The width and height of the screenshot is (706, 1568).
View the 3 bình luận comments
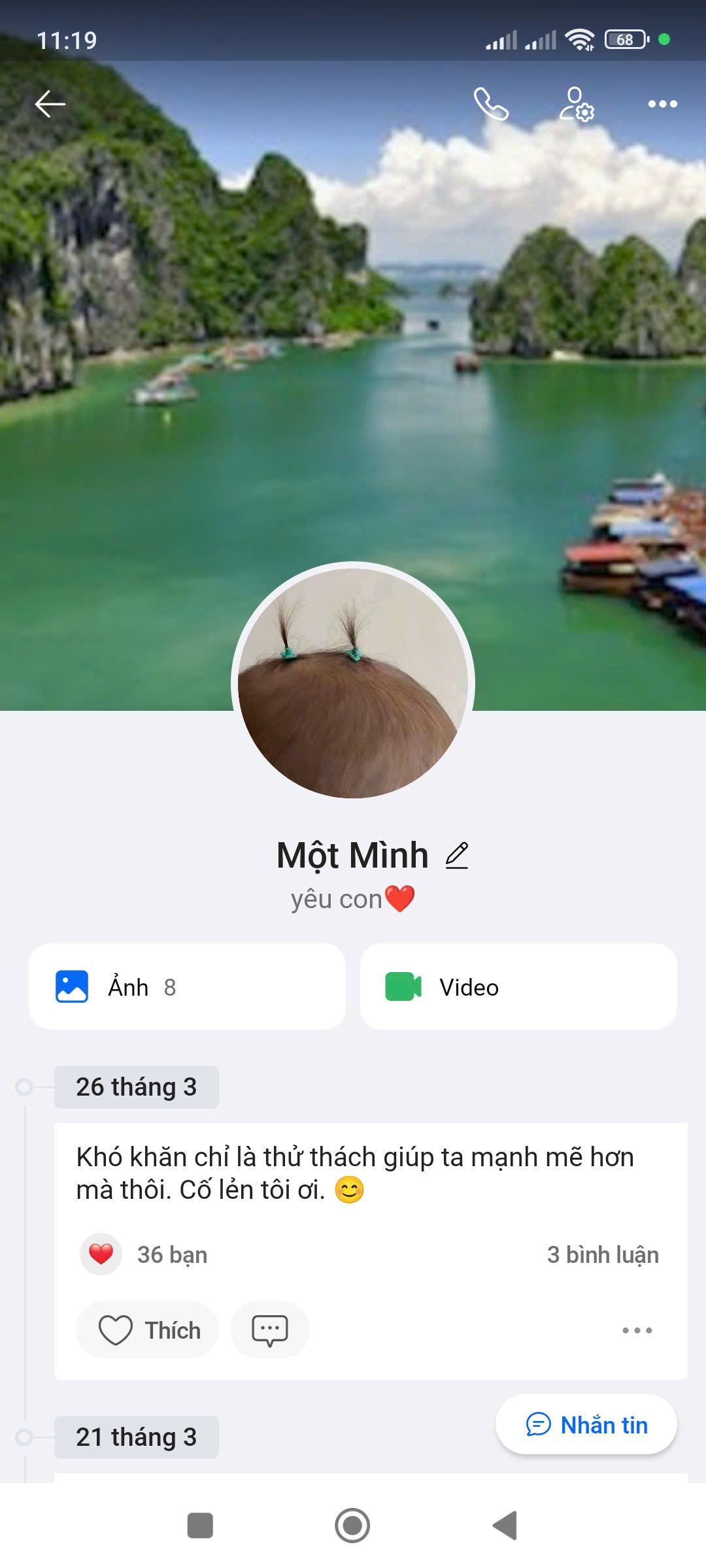pos(602,1254)
